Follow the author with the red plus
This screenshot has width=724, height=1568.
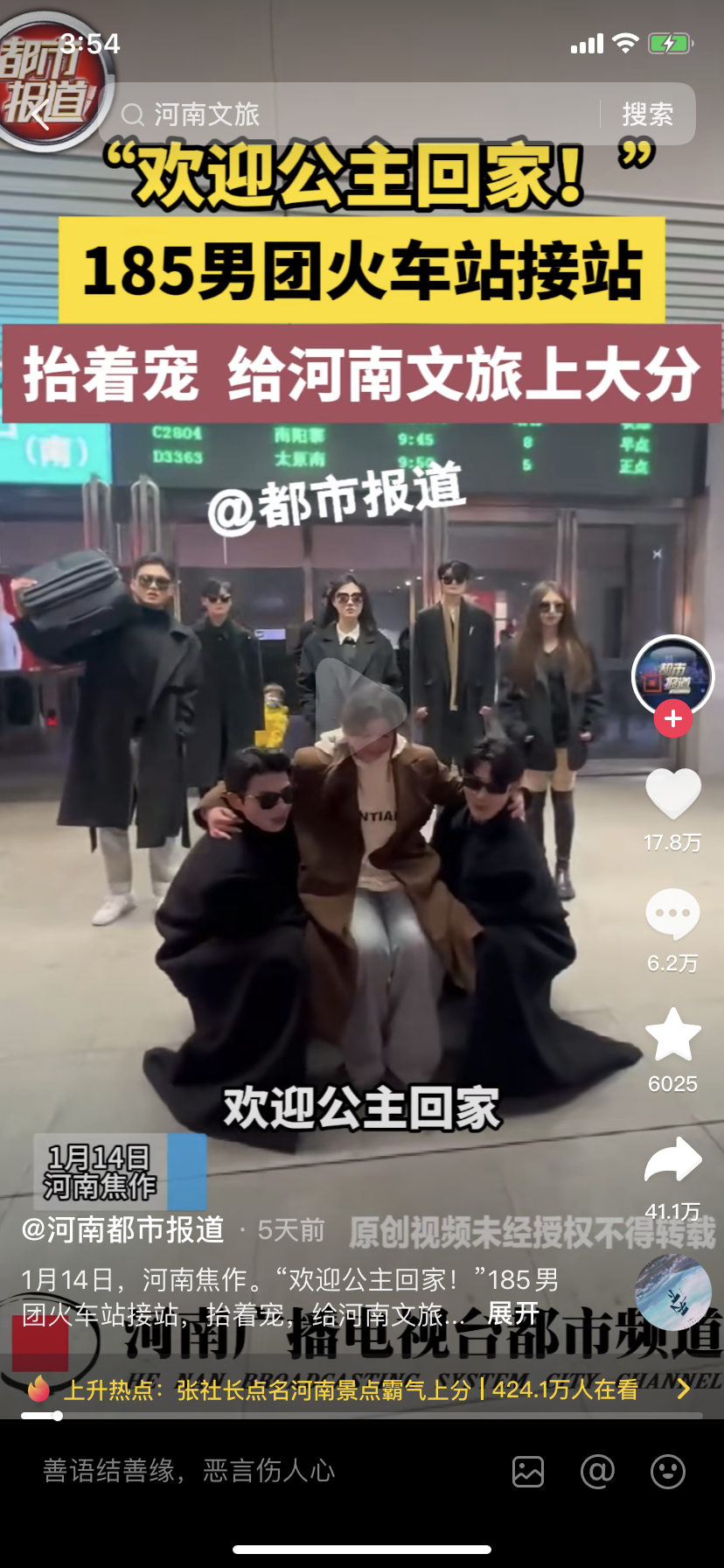click(672, 719)
